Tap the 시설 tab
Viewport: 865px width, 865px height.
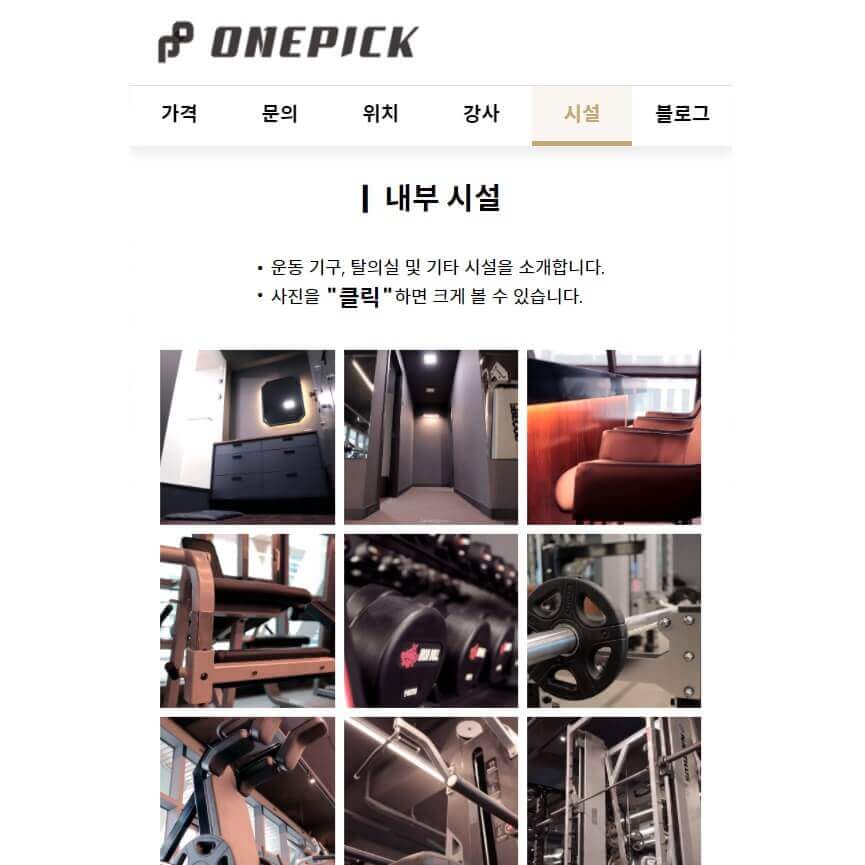581,114
